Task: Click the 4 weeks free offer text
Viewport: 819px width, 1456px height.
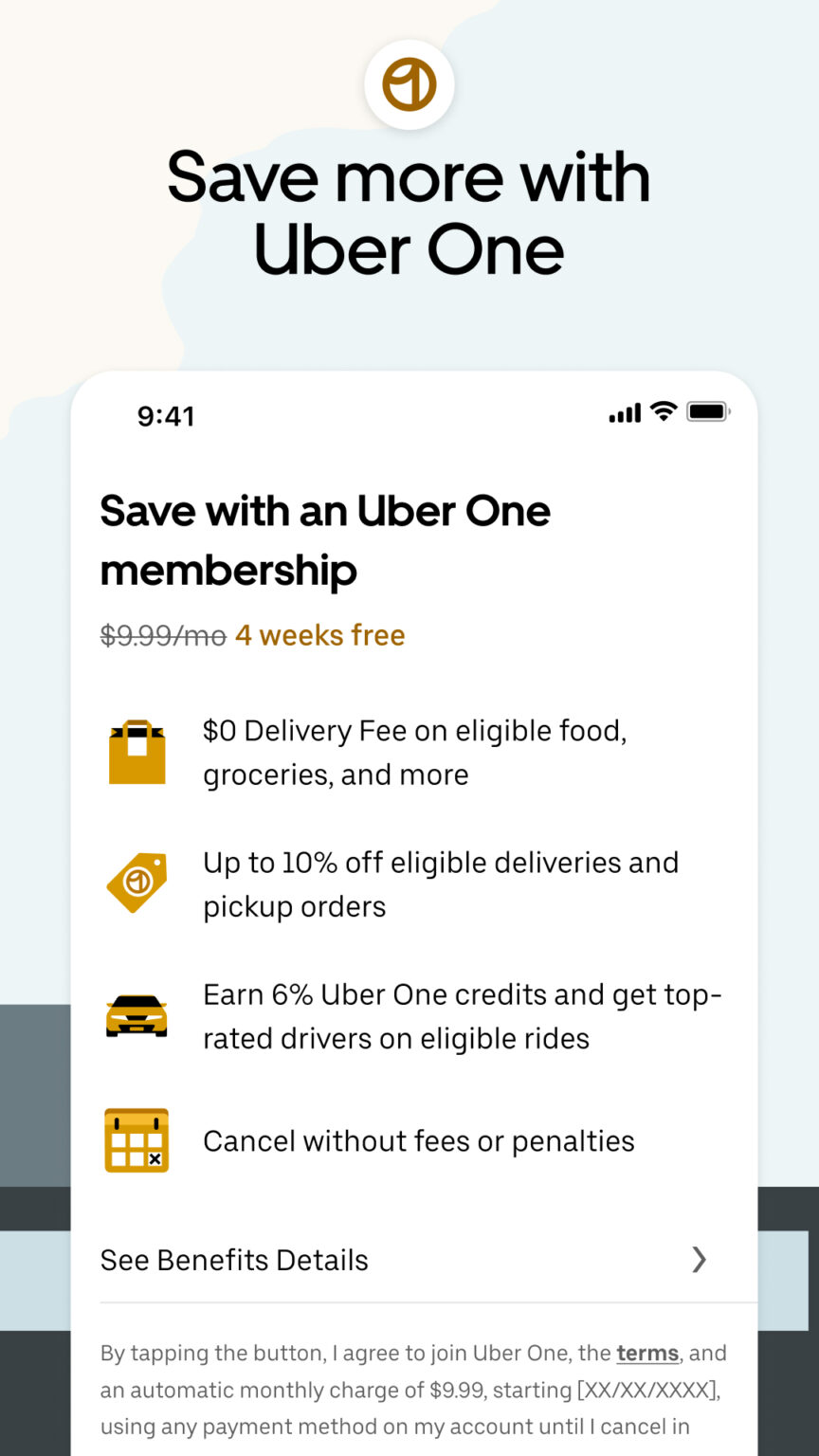Action: (320, 635)
